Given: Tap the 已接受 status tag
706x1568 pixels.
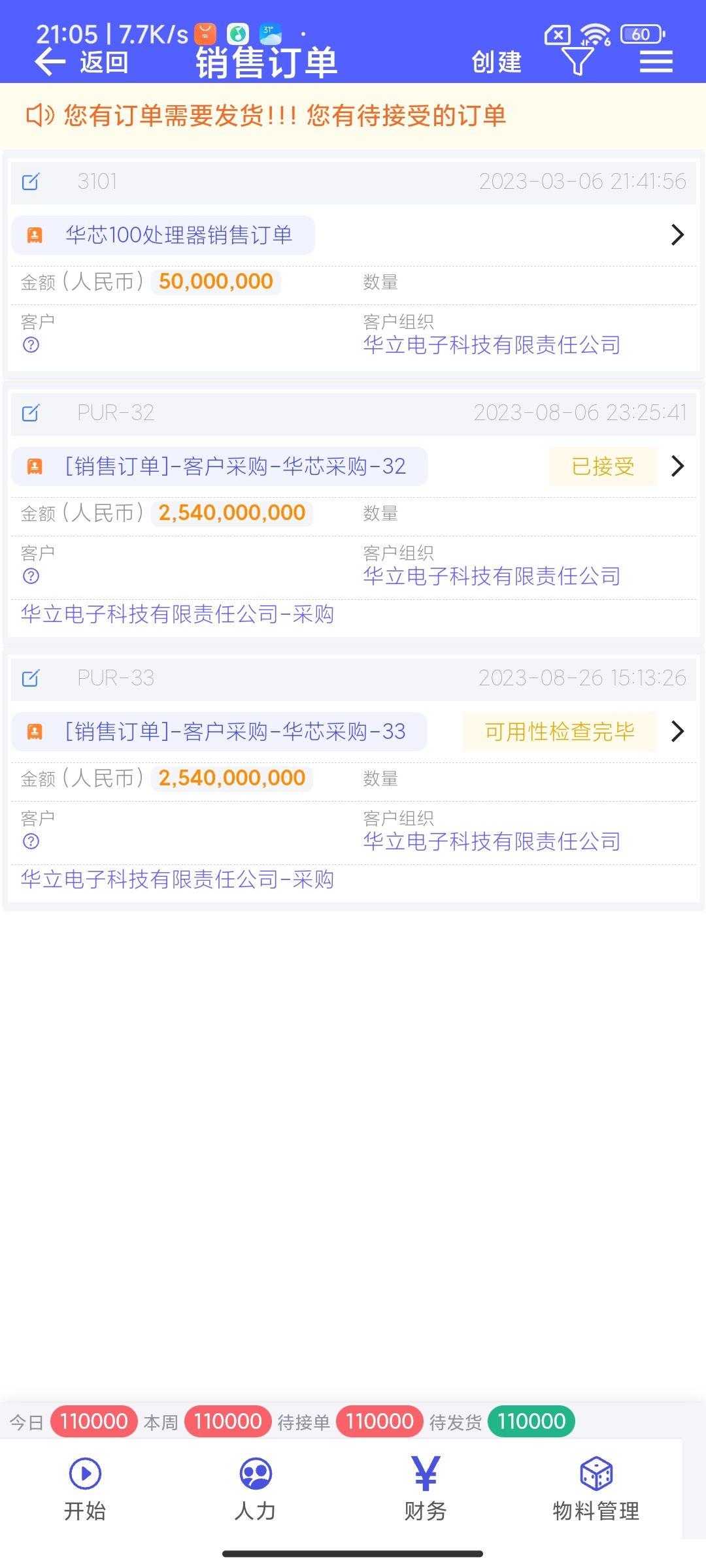Looking at the screenshot, I should click(x=603, y=466).
